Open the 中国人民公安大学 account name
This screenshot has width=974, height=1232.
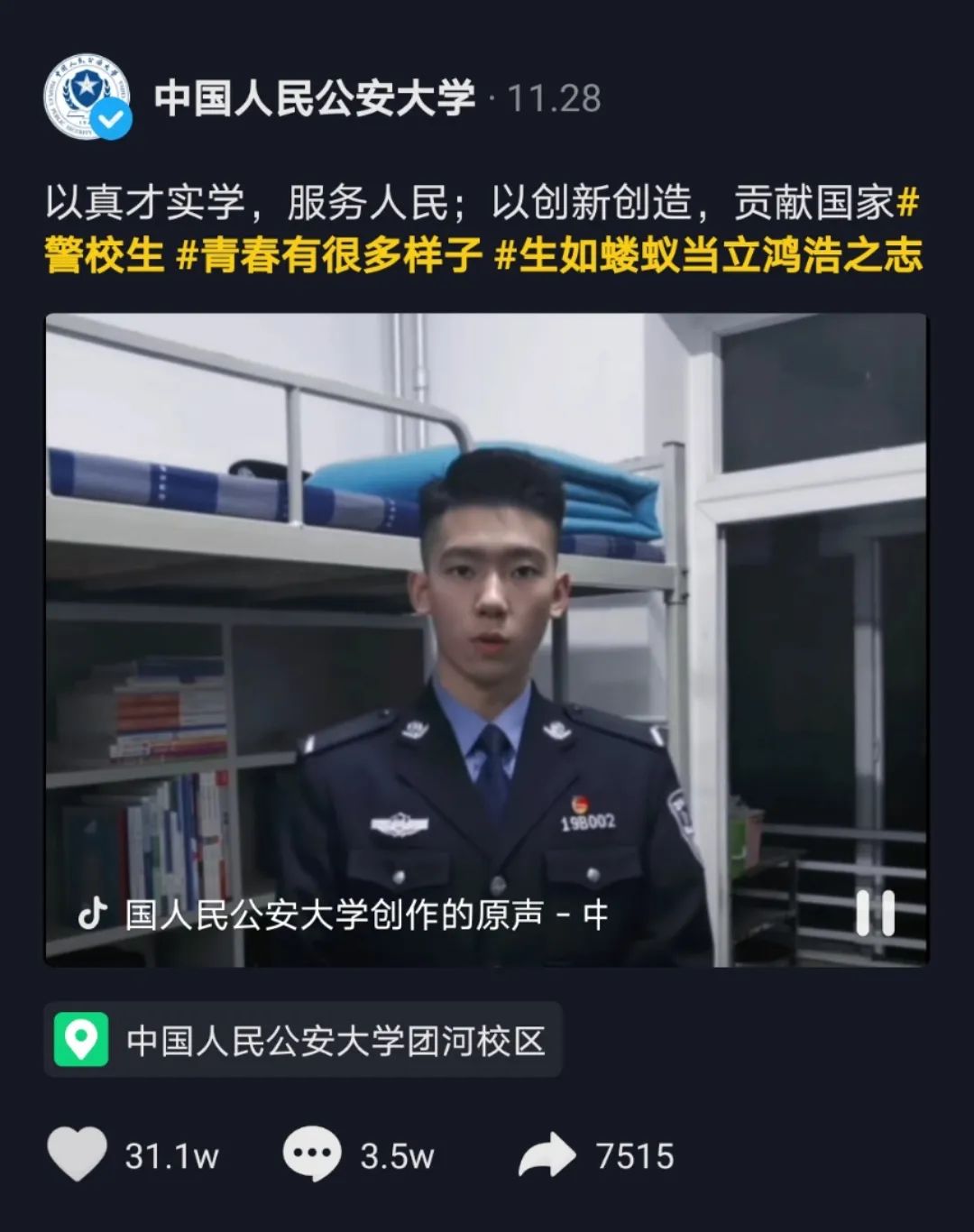pyautogui.click(x=314, y=98)
